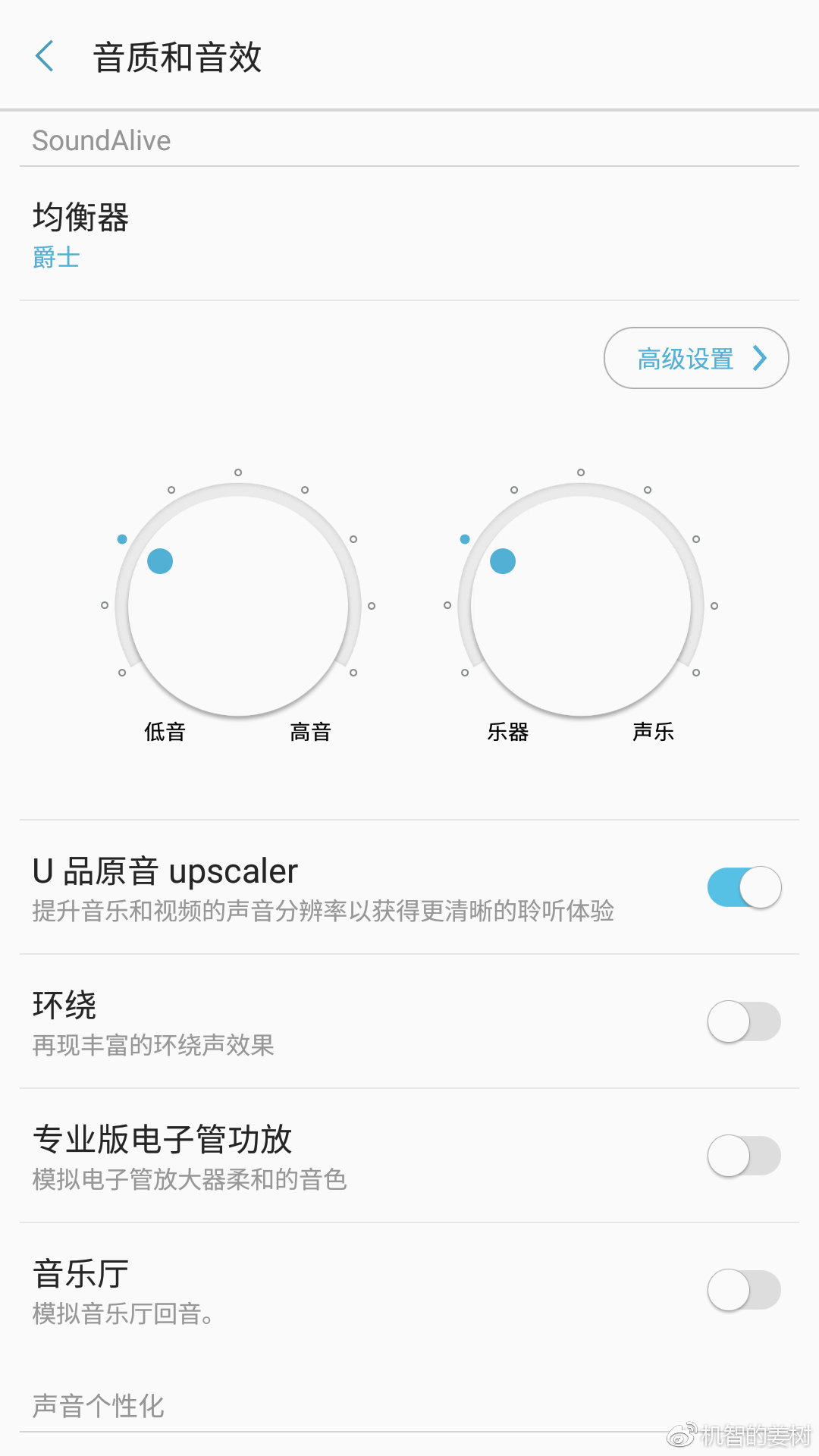Click the top tick mark of the right dial
This screenshot has height=1456, width=819.
pos(580,471)
